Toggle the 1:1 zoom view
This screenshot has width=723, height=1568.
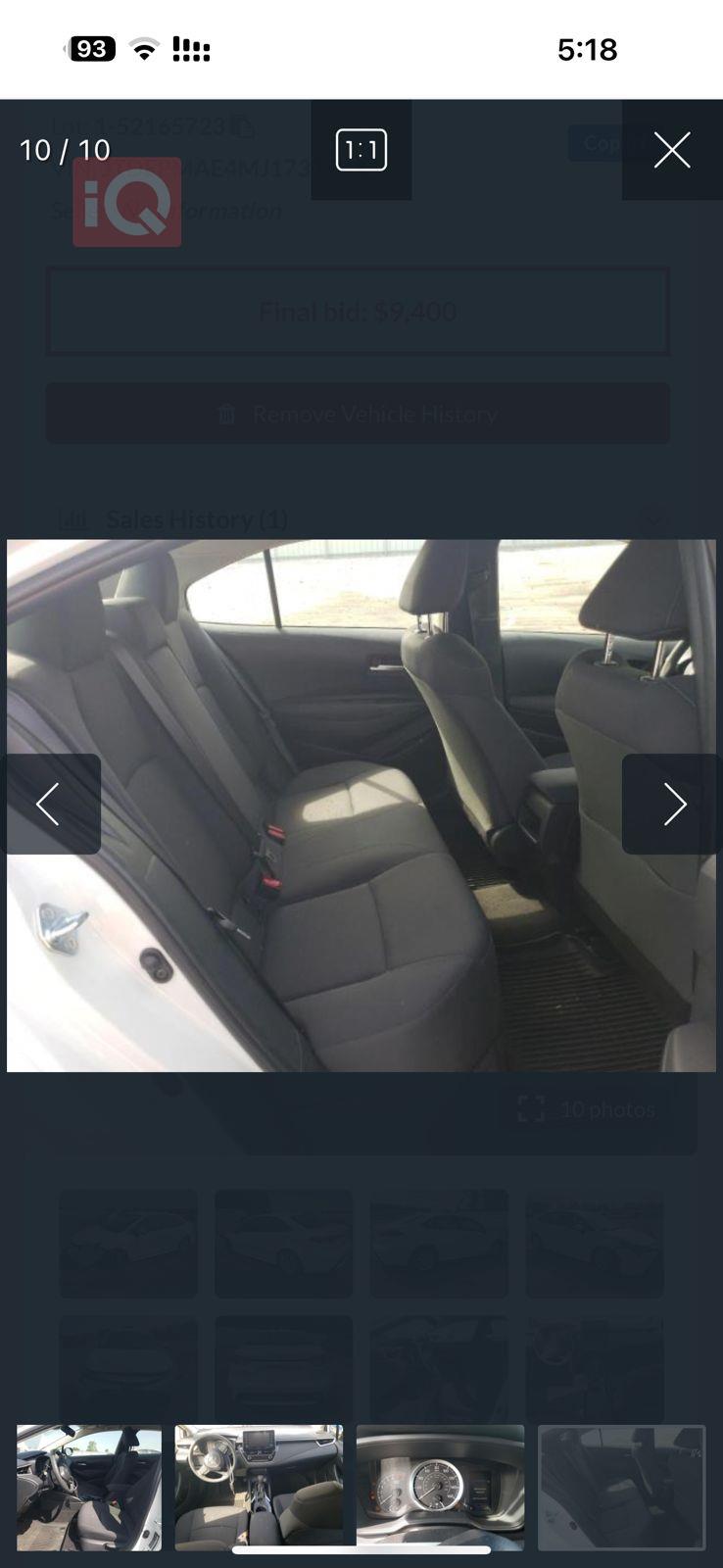[x=361, y=150]
